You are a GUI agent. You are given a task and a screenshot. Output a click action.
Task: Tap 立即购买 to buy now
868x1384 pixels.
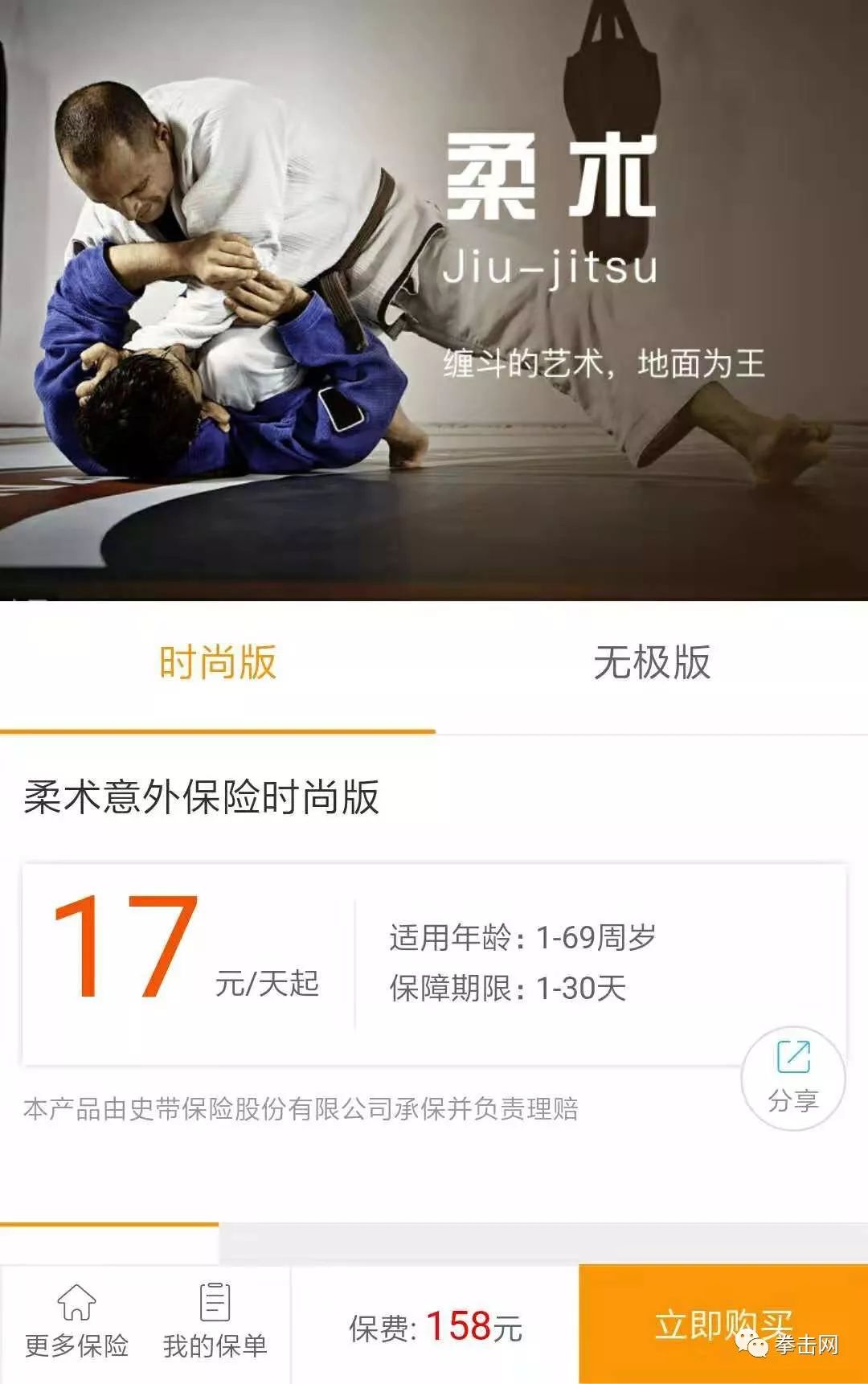pyautogui.click(x=723, y=1324)
